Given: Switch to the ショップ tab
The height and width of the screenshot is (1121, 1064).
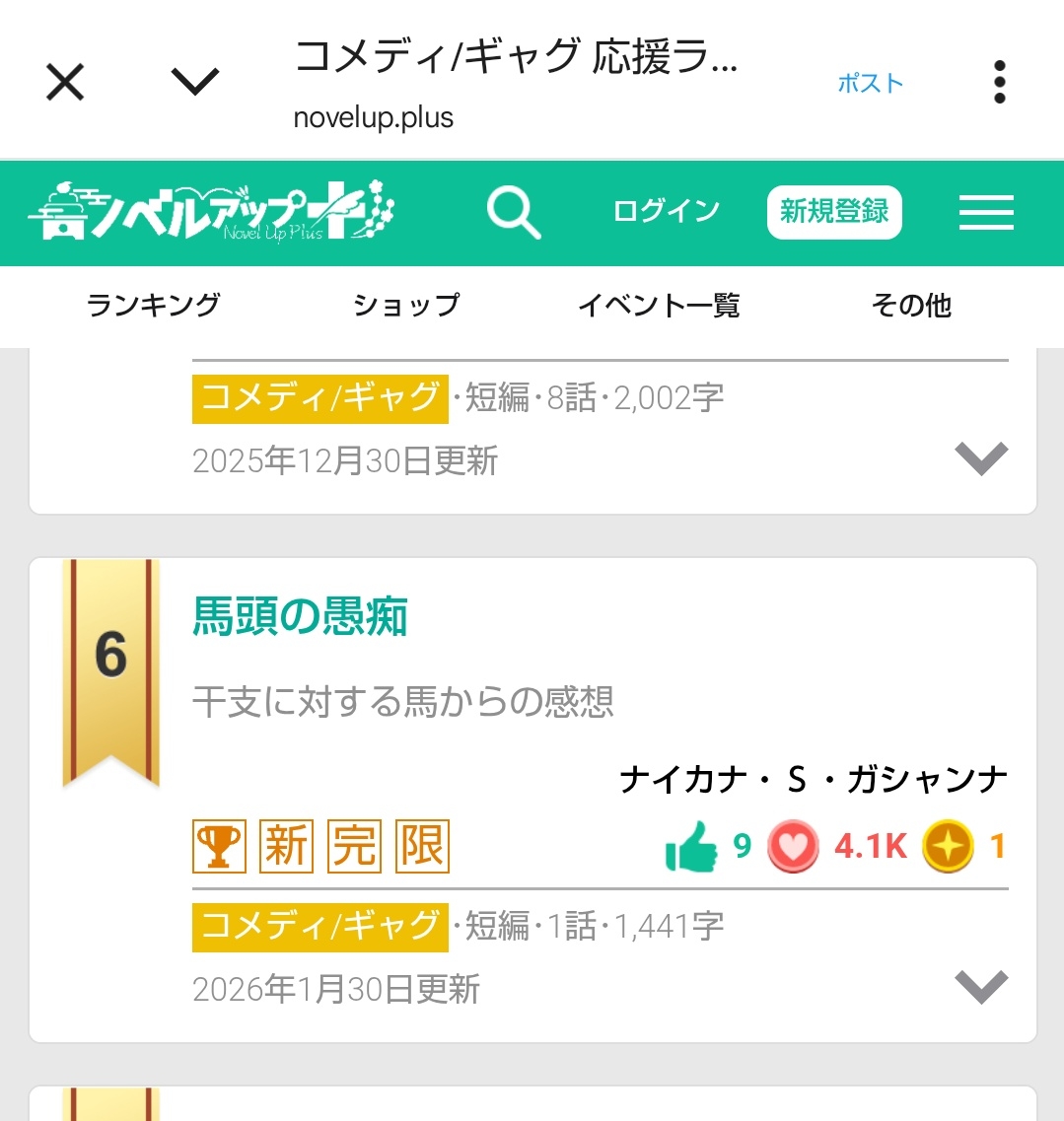Looking at the screenshot, I should [406, 306].
